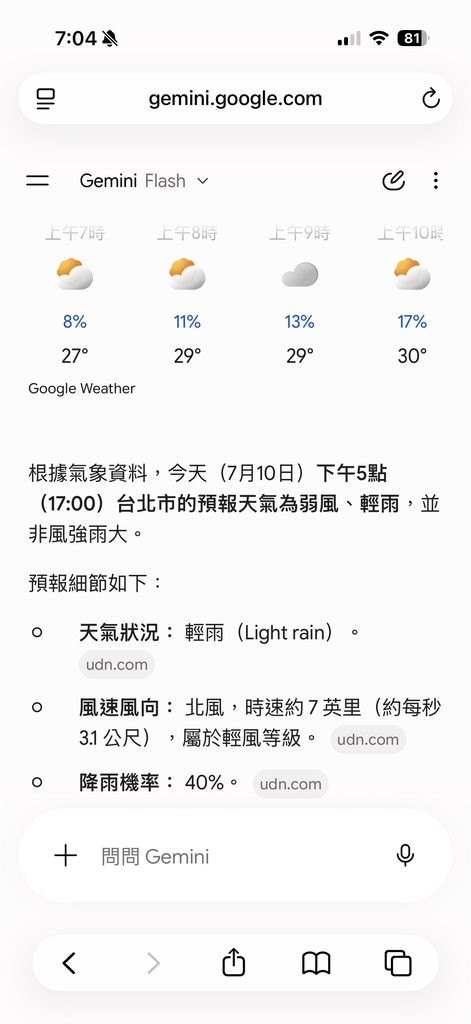Go back in the browser
The width and height of the screenshot is (471, 1024).
pyautogui.click(x=69, y=963)
